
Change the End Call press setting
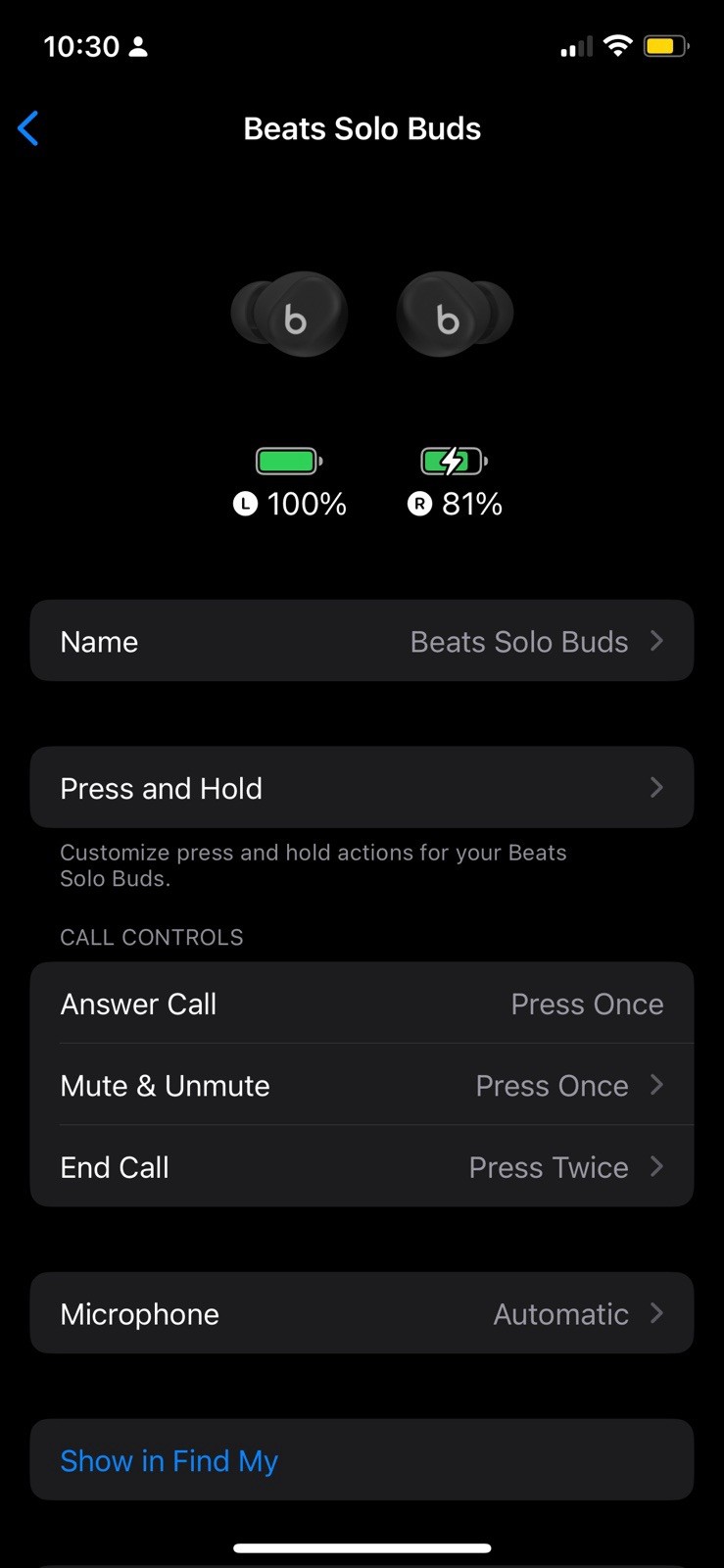tap(362, 1166)
